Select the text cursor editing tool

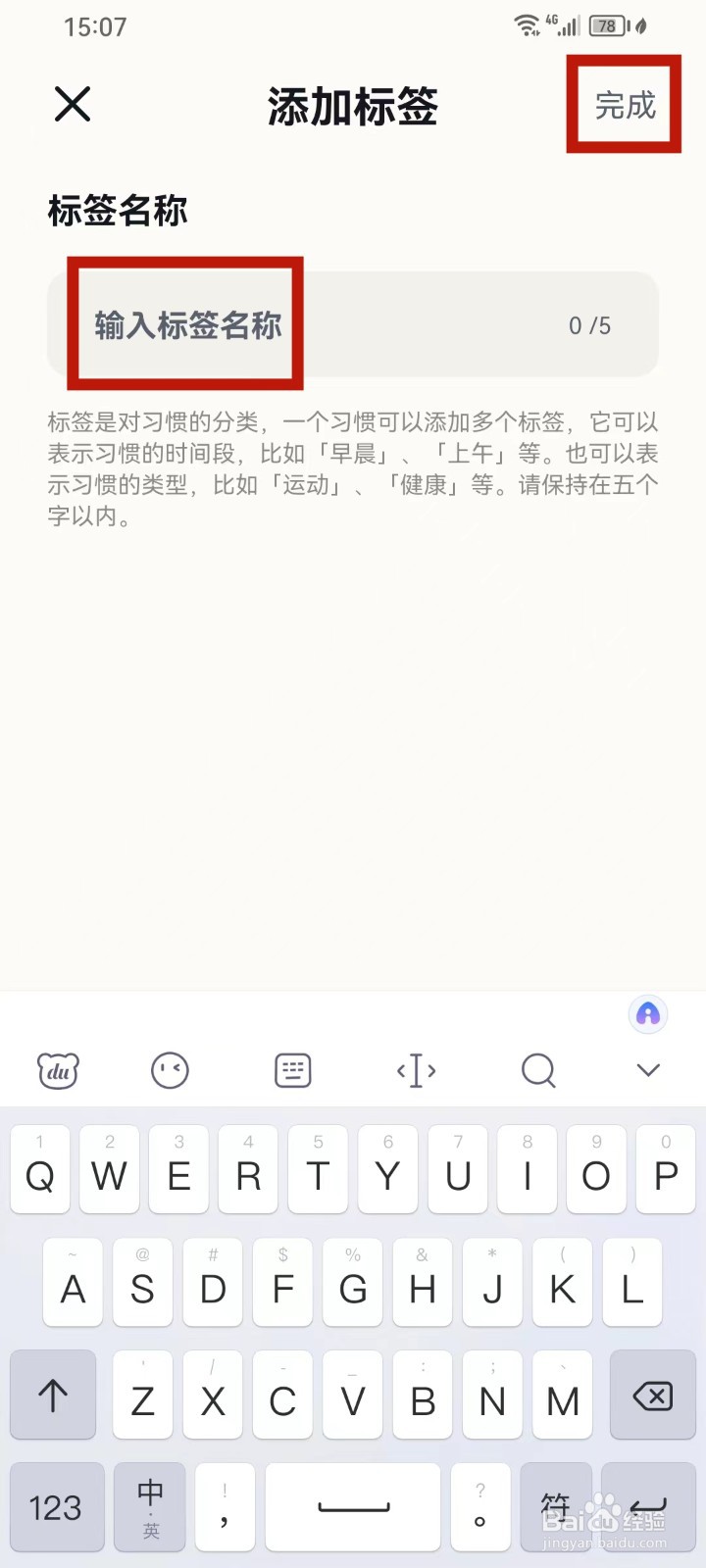point(415,1070)
